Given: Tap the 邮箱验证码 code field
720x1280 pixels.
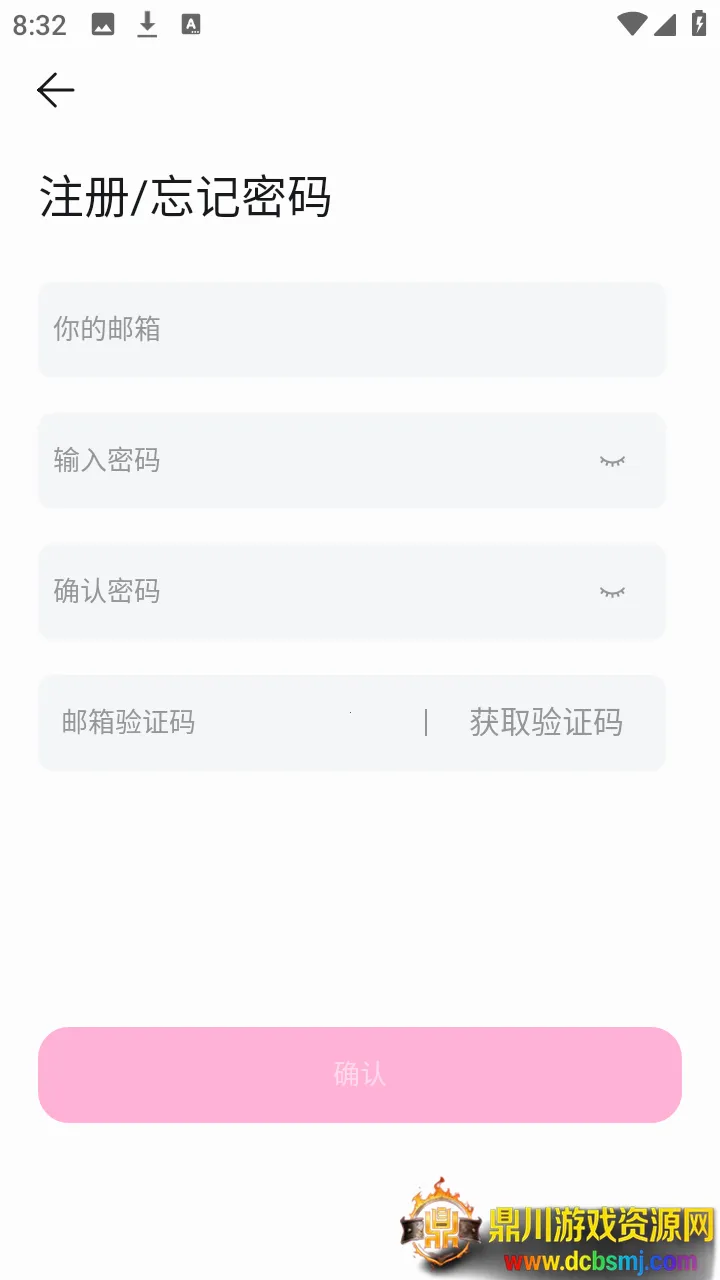Looking at the screenshot, I should (230, 722).
